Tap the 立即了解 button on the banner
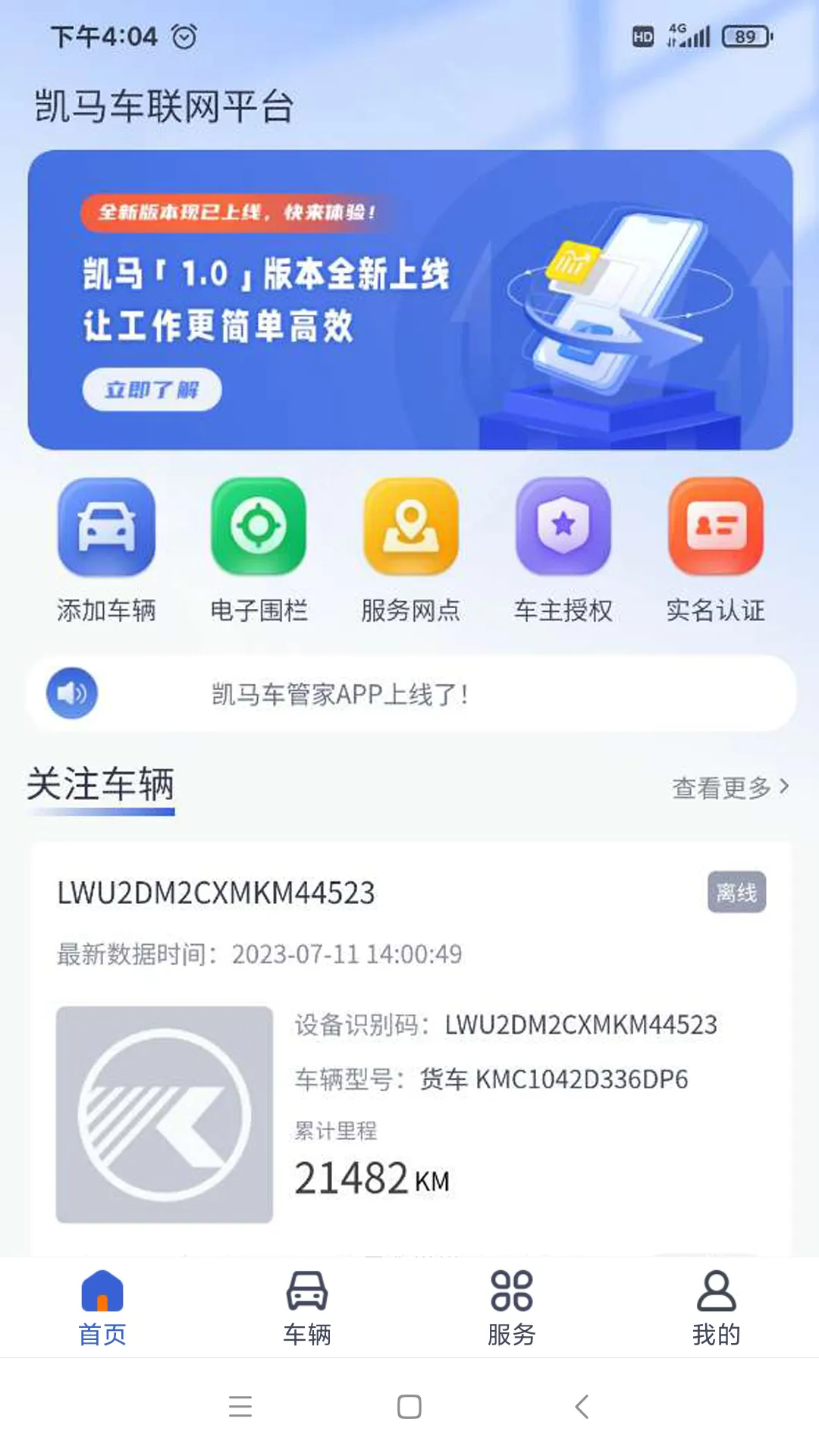 point(152,389)
